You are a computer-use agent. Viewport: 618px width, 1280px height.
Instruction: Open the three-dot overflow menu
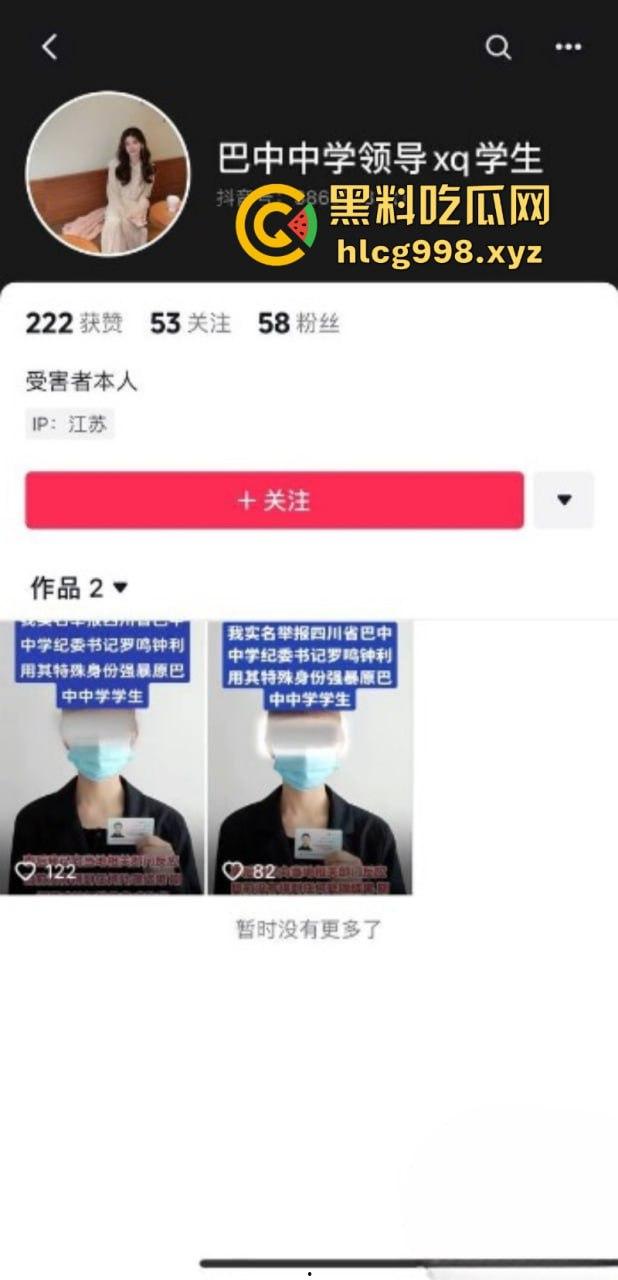tap(568, 47)
